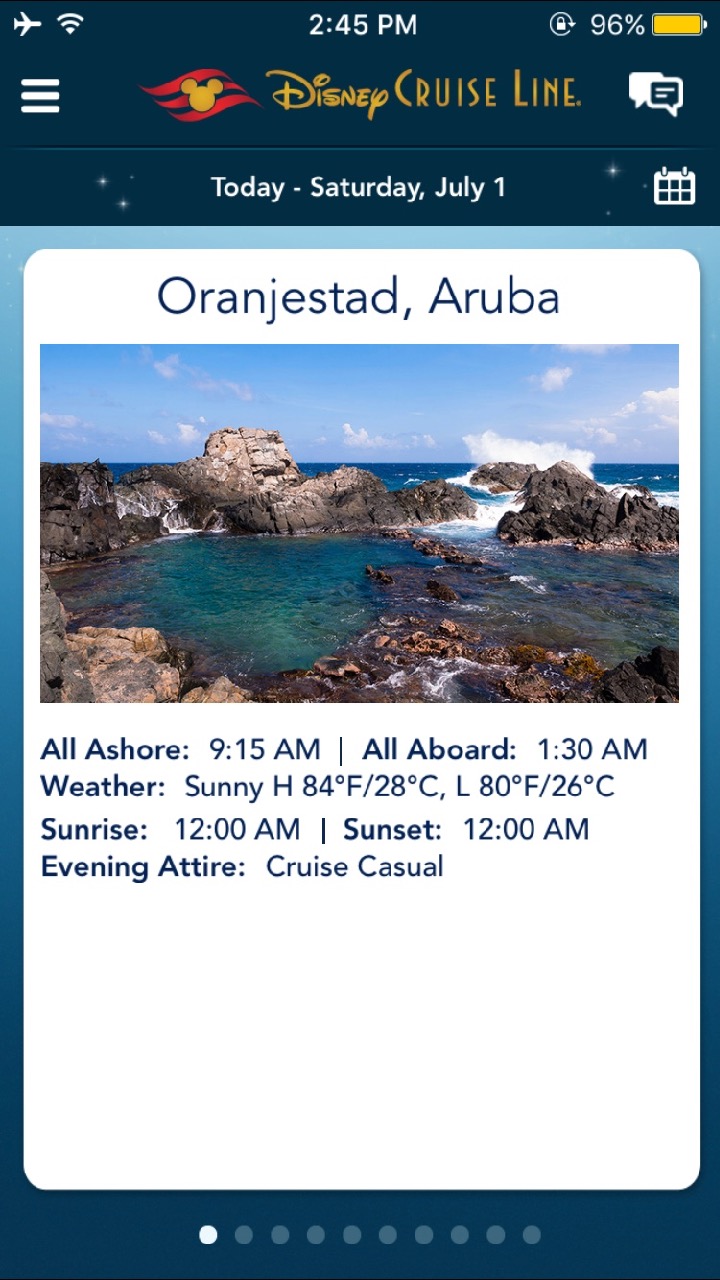Open the hamburger menu
Screen dimensions: 720x1280
pyautogui.click(x=40, y=96)
